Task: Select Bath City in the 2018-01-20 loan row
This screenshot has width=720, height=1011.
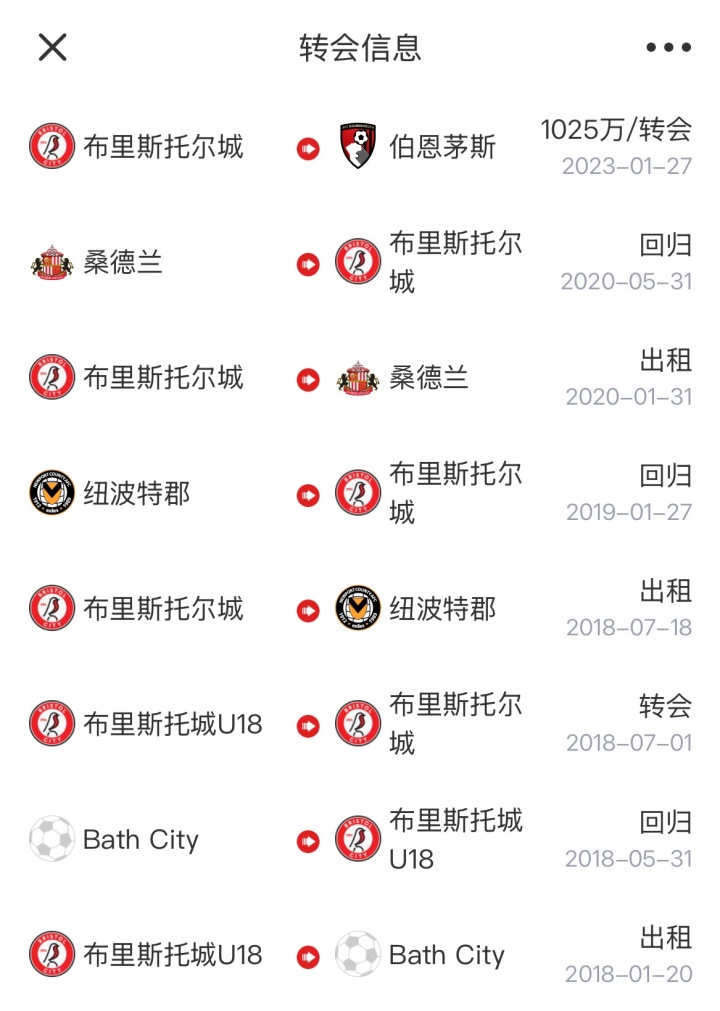Action: pyautogui.click(x=446, y=955)
